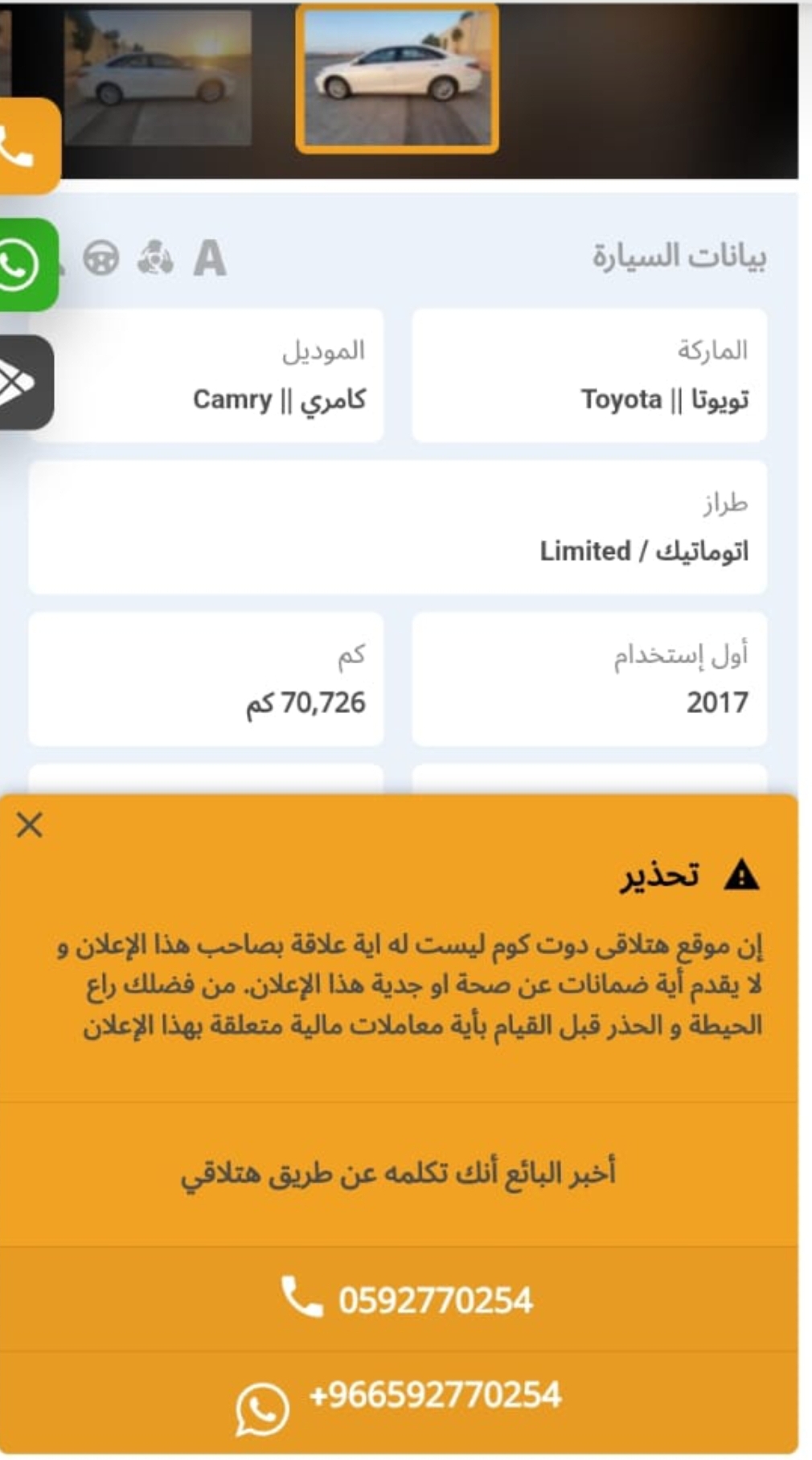812x1460 pixels.
Task: View the sunset car photo thumbnail
Action: click(x=158, y=78)
